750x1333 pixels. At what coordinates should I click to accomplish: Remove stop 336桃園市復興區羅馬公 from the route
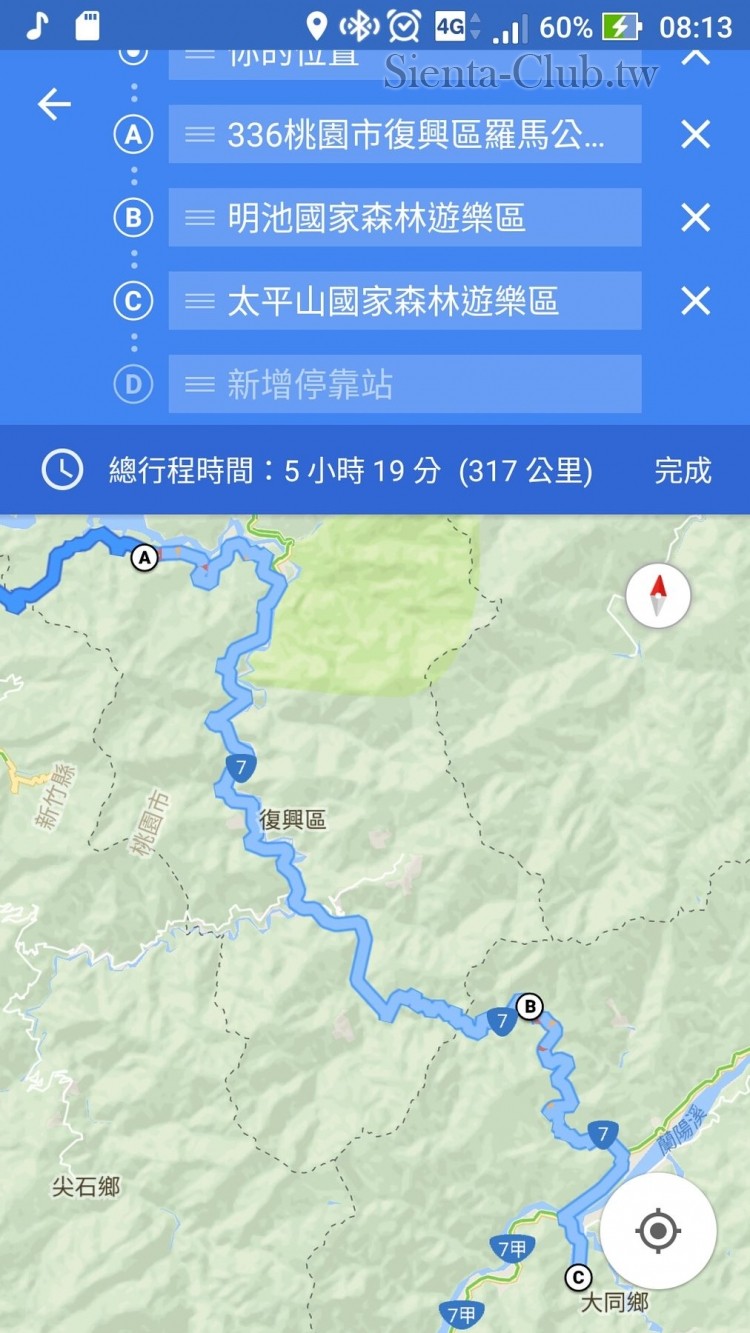click(694, 134)
